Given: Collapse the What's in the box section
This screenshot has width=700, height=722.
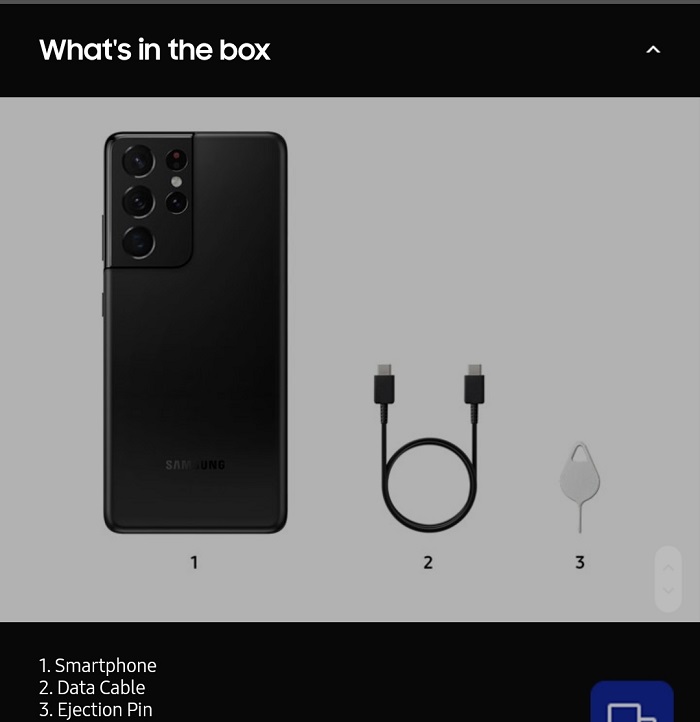Looking at the screenshot, I should coord(653,50).
